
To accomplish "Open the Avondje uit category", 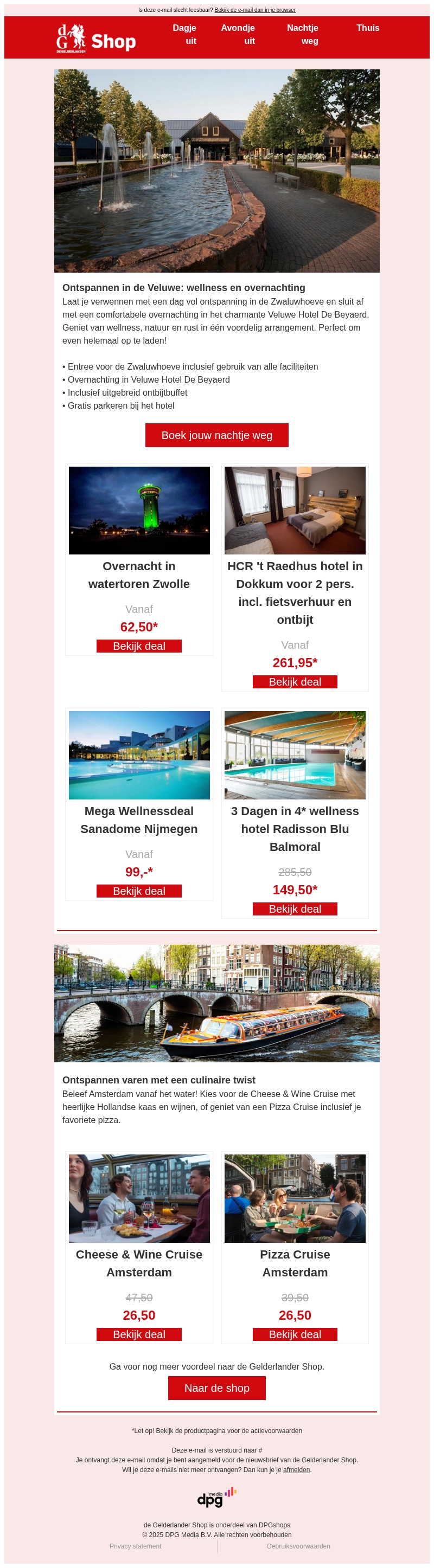I will click(238, 34).
